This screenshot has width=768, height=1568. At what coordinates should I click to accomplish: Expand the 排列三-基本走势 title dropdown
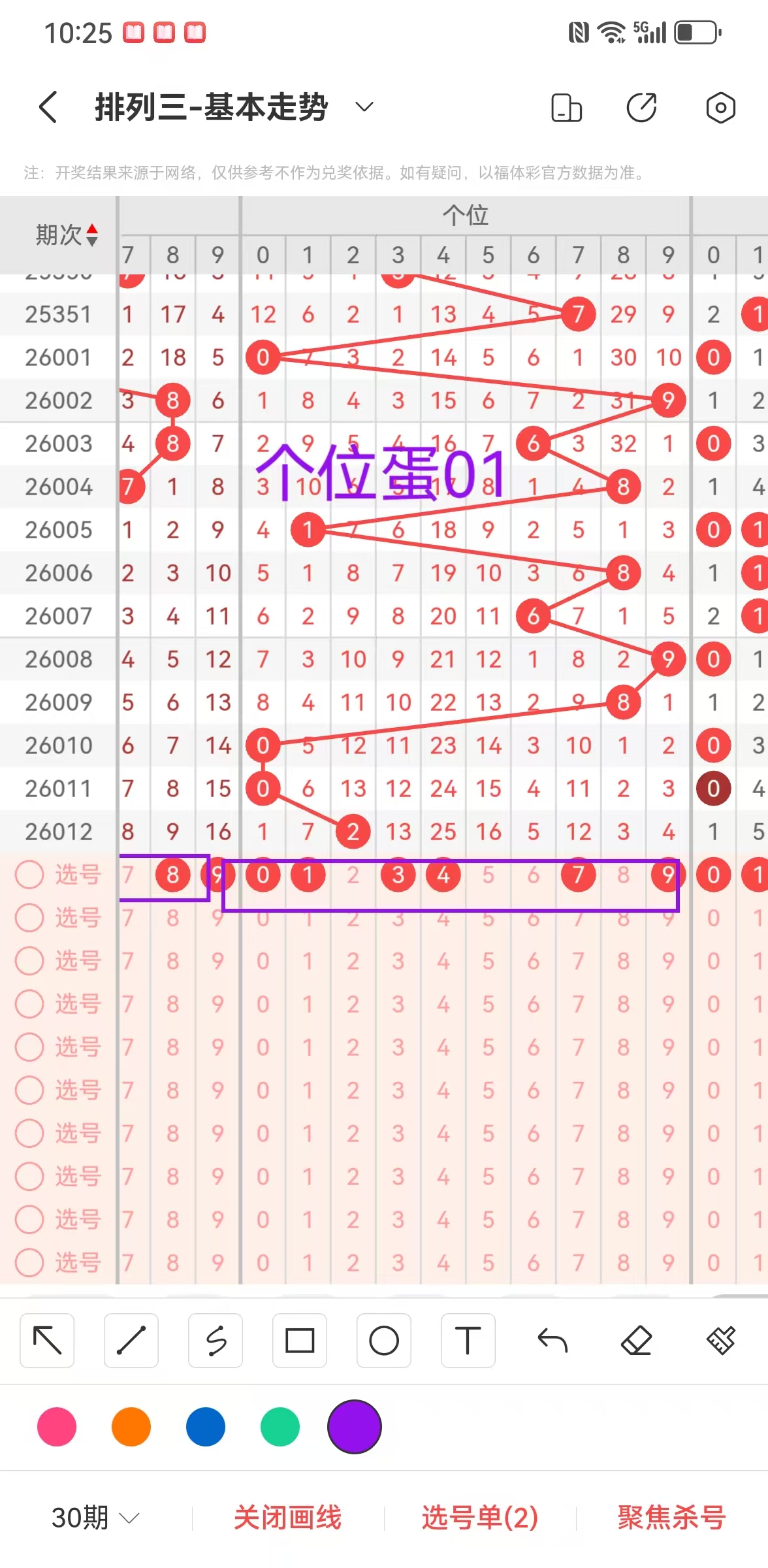click(x=364, y=106)
